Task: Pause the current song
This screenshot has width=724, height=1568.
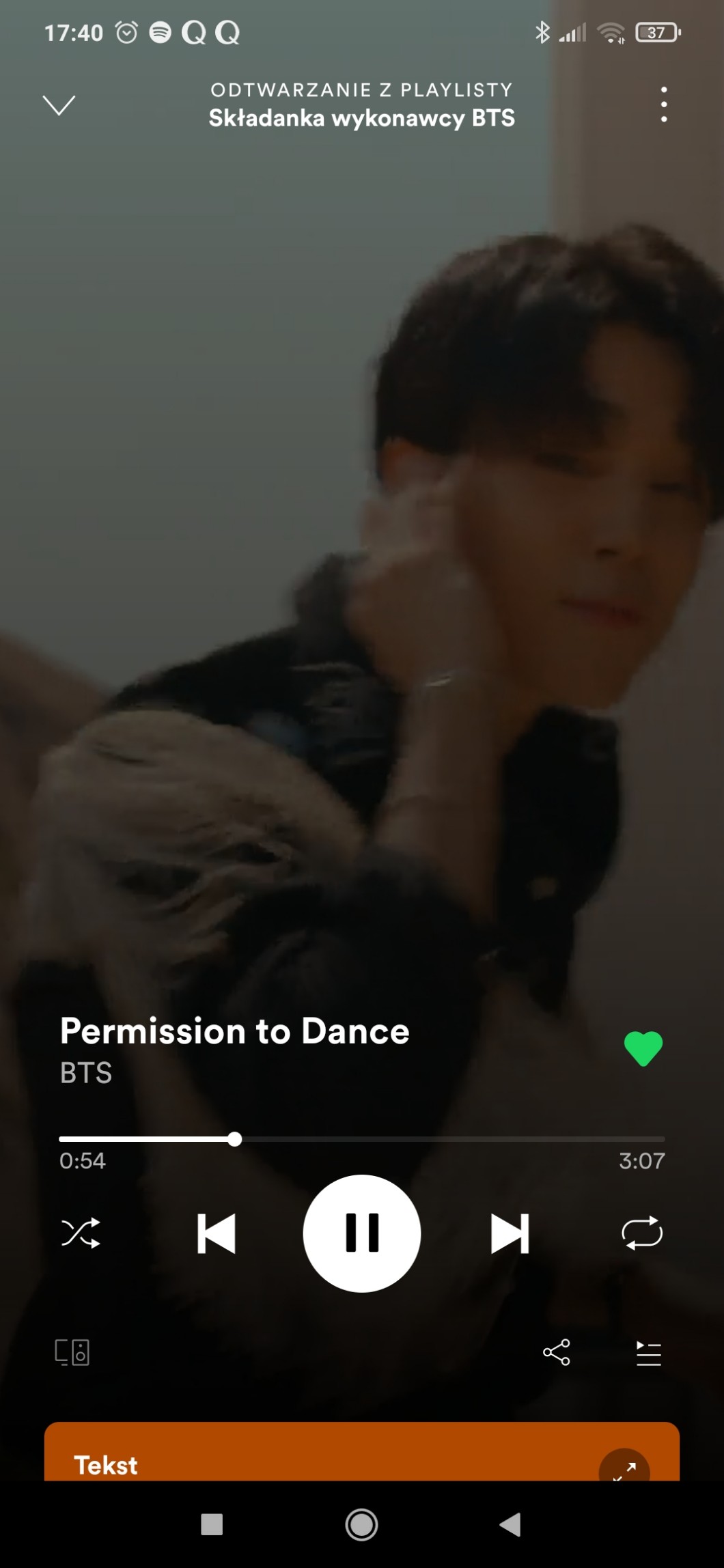Action: point(361,1233)
